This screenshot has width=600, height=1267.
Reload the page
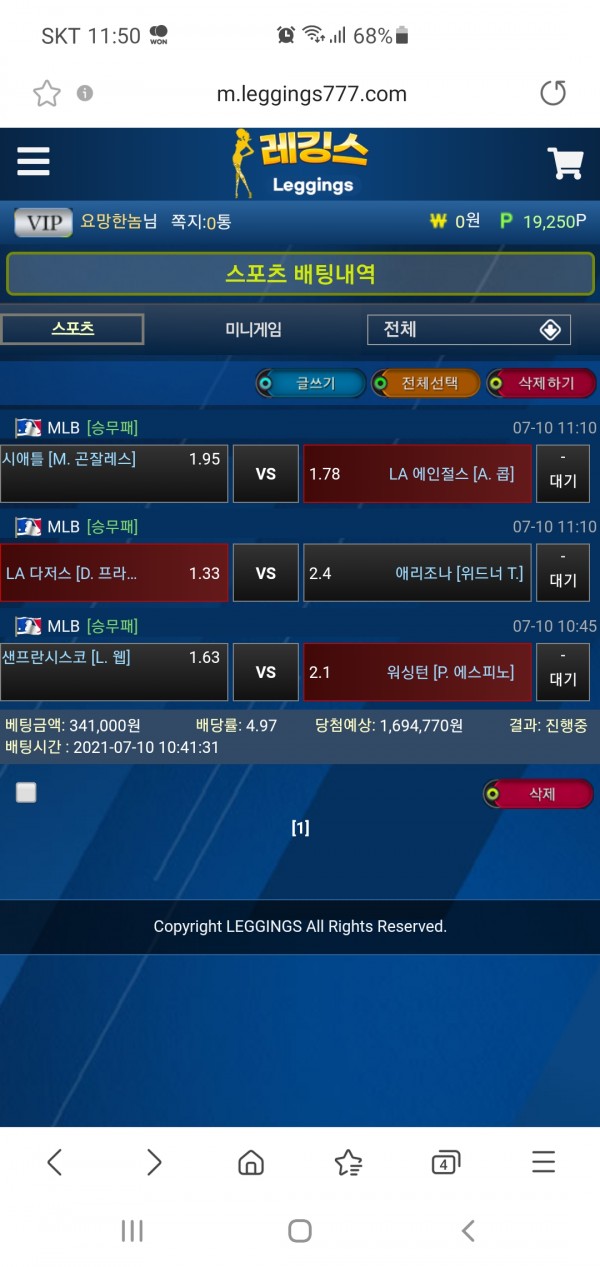tap(552, 94)
